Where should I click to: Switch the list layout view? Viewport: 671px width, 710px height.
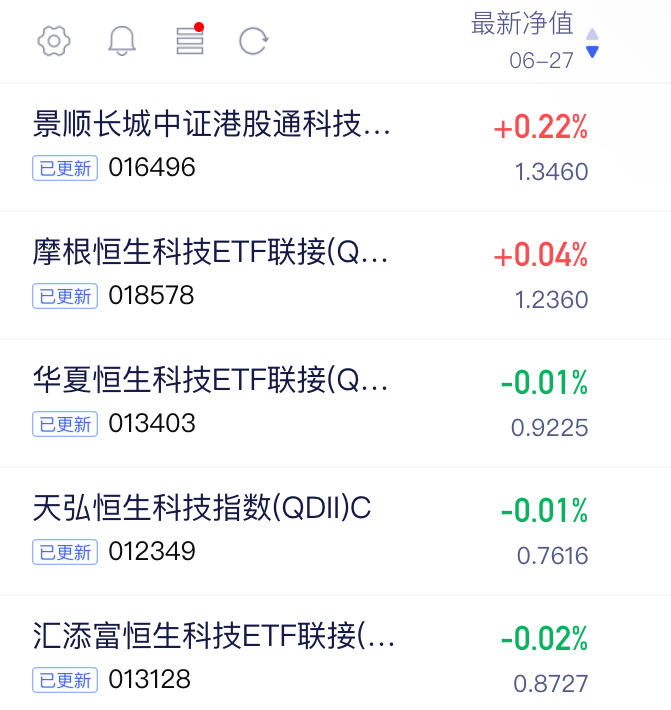(189, 41)
